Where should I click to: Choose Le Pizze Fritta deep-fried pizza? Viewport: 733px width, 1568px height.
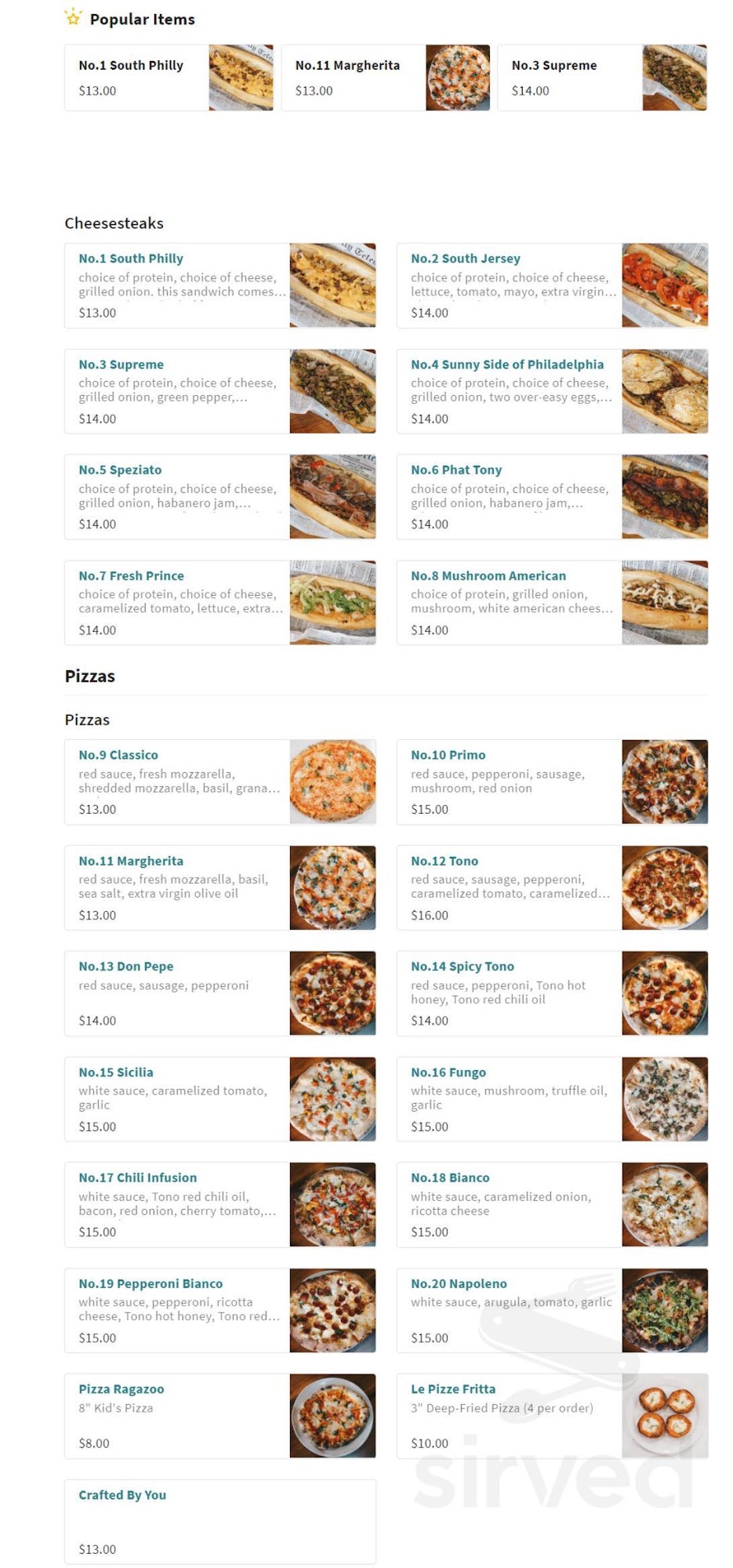click(x=551, y=1416)
